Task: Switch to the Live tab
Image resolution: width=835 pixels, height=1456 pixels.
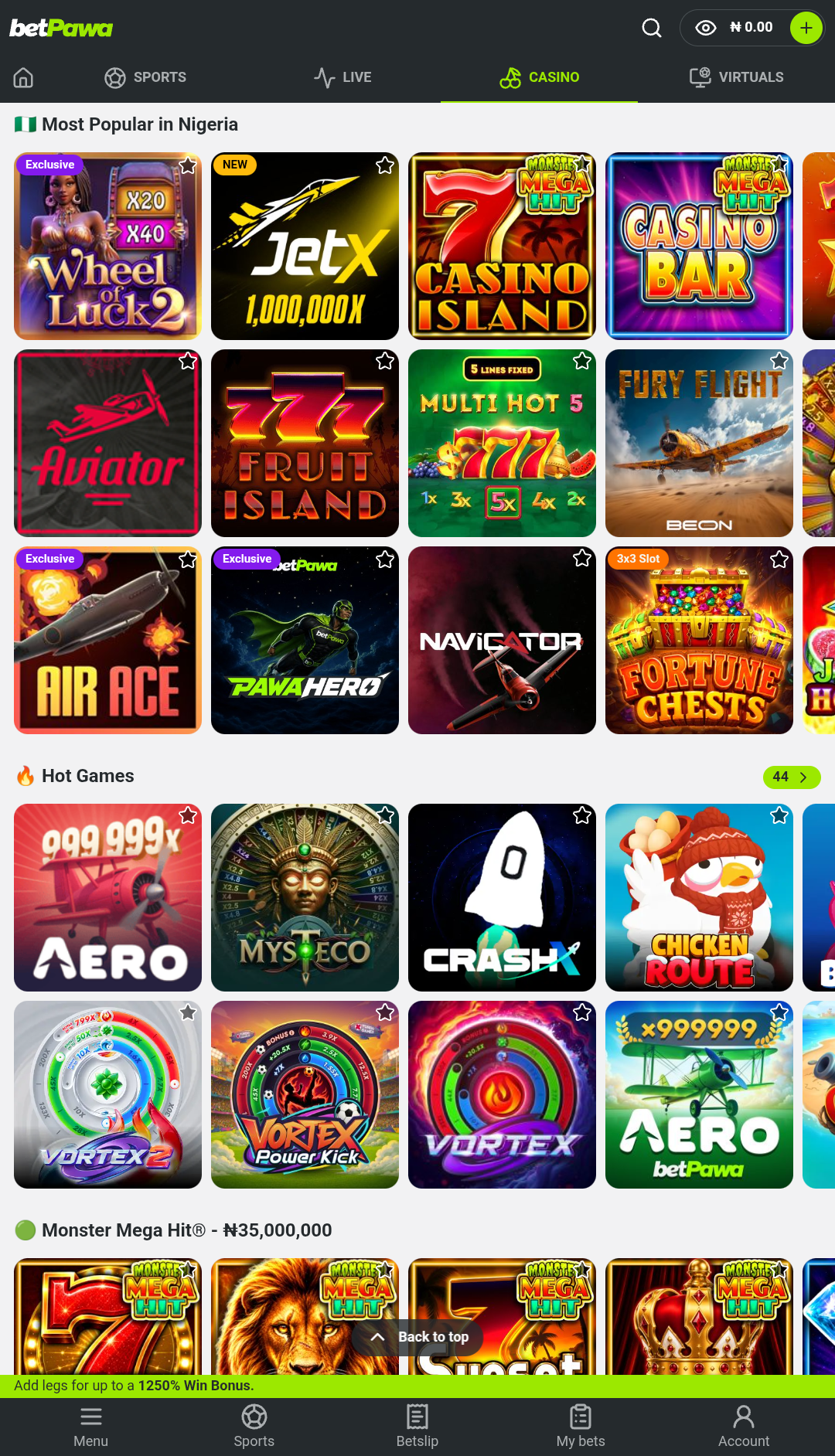Action: pyautogui.click(x=343, y=77)
